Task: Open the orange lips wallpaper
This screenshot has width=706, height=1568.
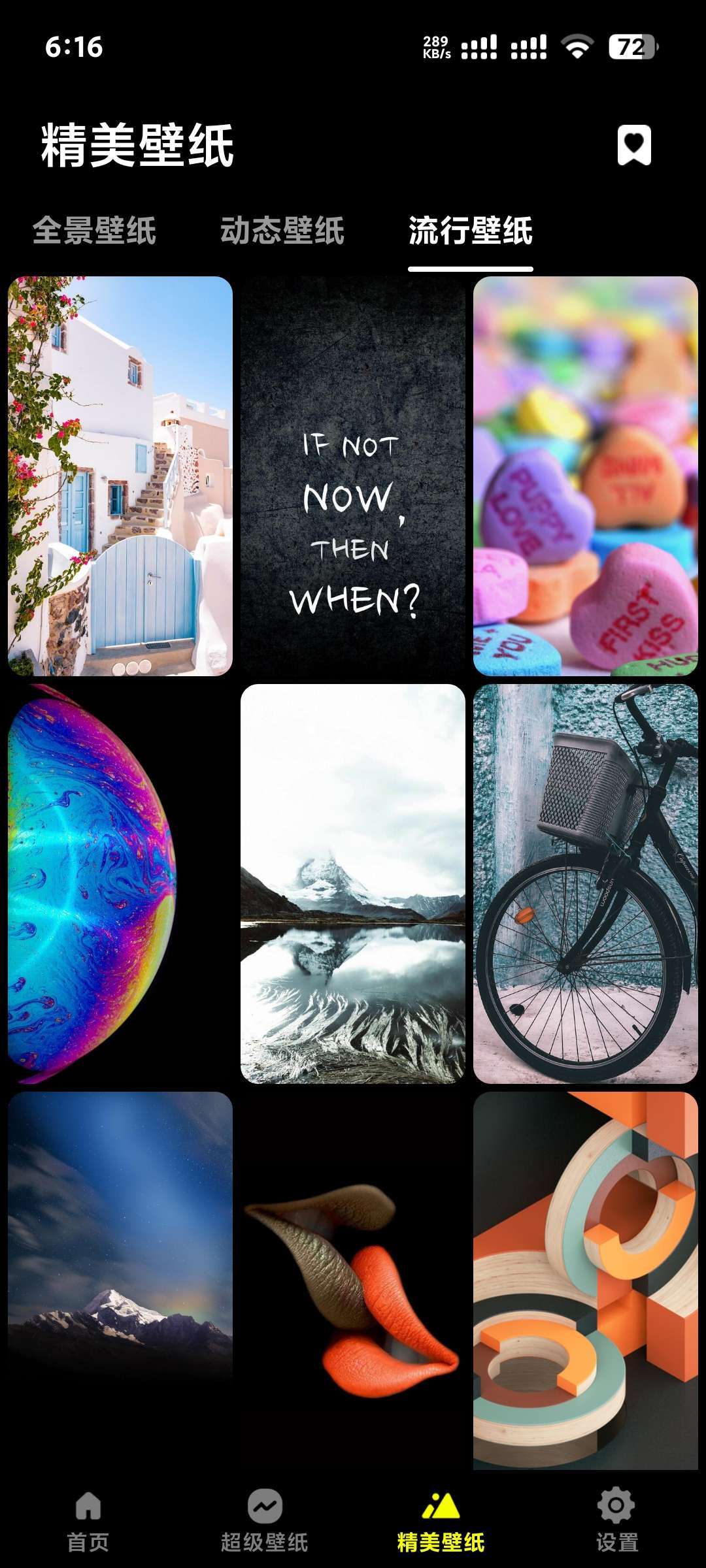Action: pyautogui.click(x=353, y=1281)
